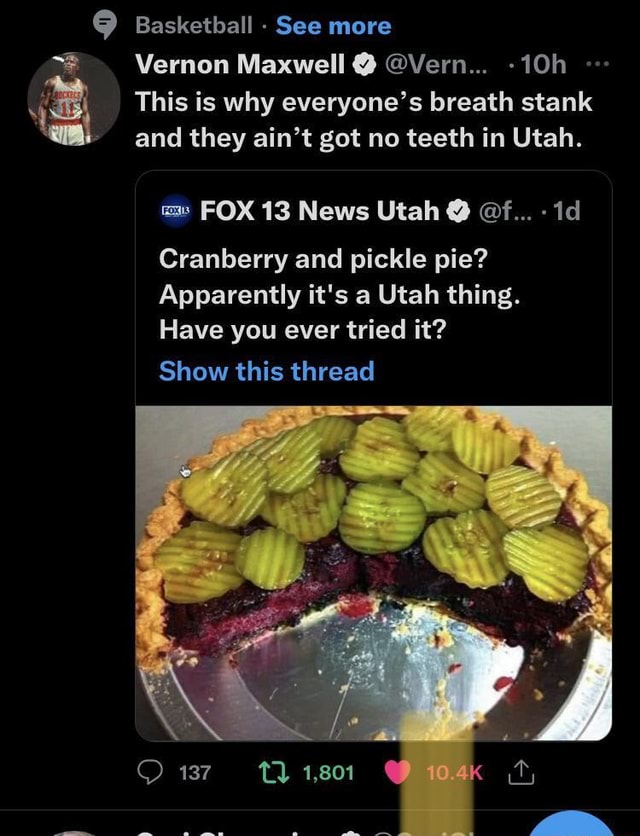Tap Show this thread link
The height and width of the screenshot is (836, 640).
pos(266,371)
